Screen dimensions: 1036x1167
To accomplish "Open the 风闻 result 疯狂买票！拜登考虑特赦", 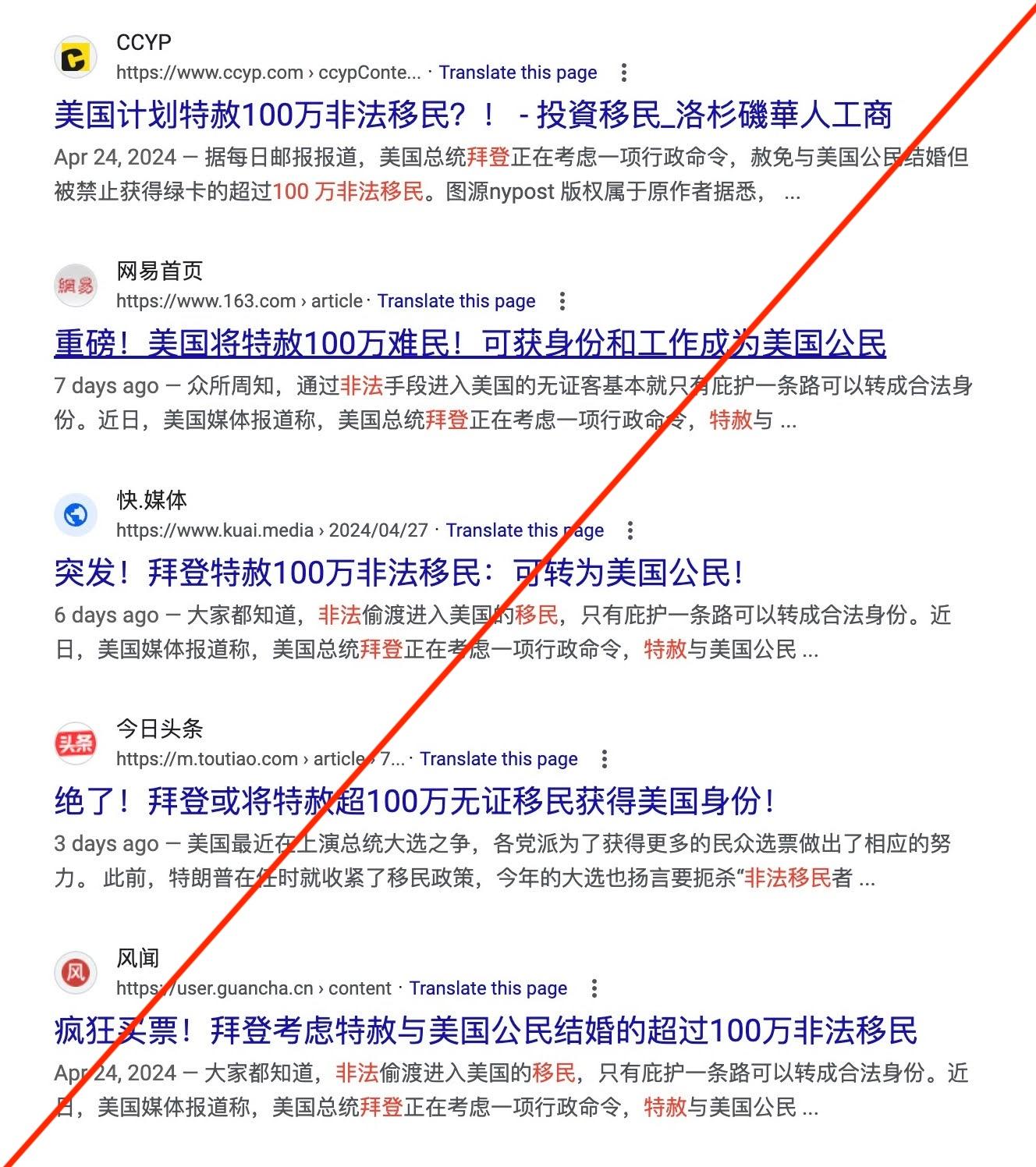I will (x=485, y=1030).
